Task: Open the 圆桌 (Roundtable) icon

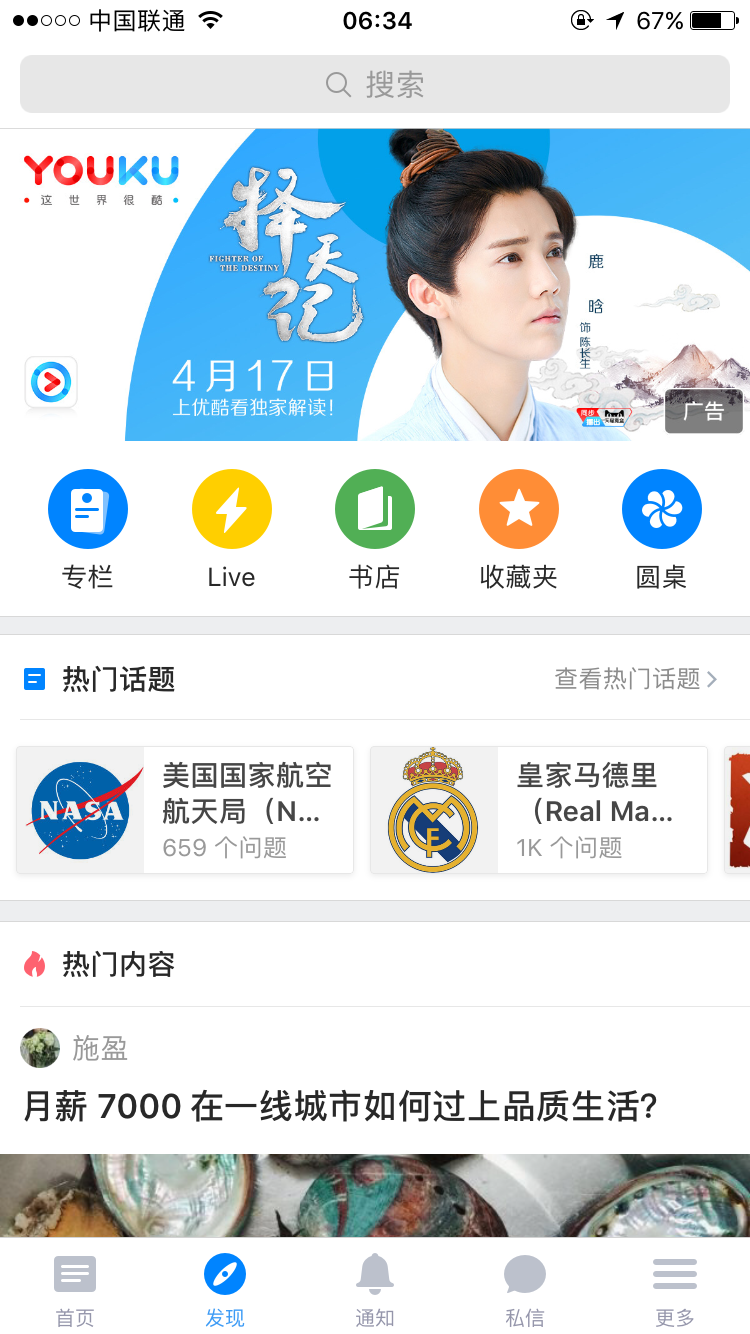Action: pyautogui.click(x=662, y=508)
